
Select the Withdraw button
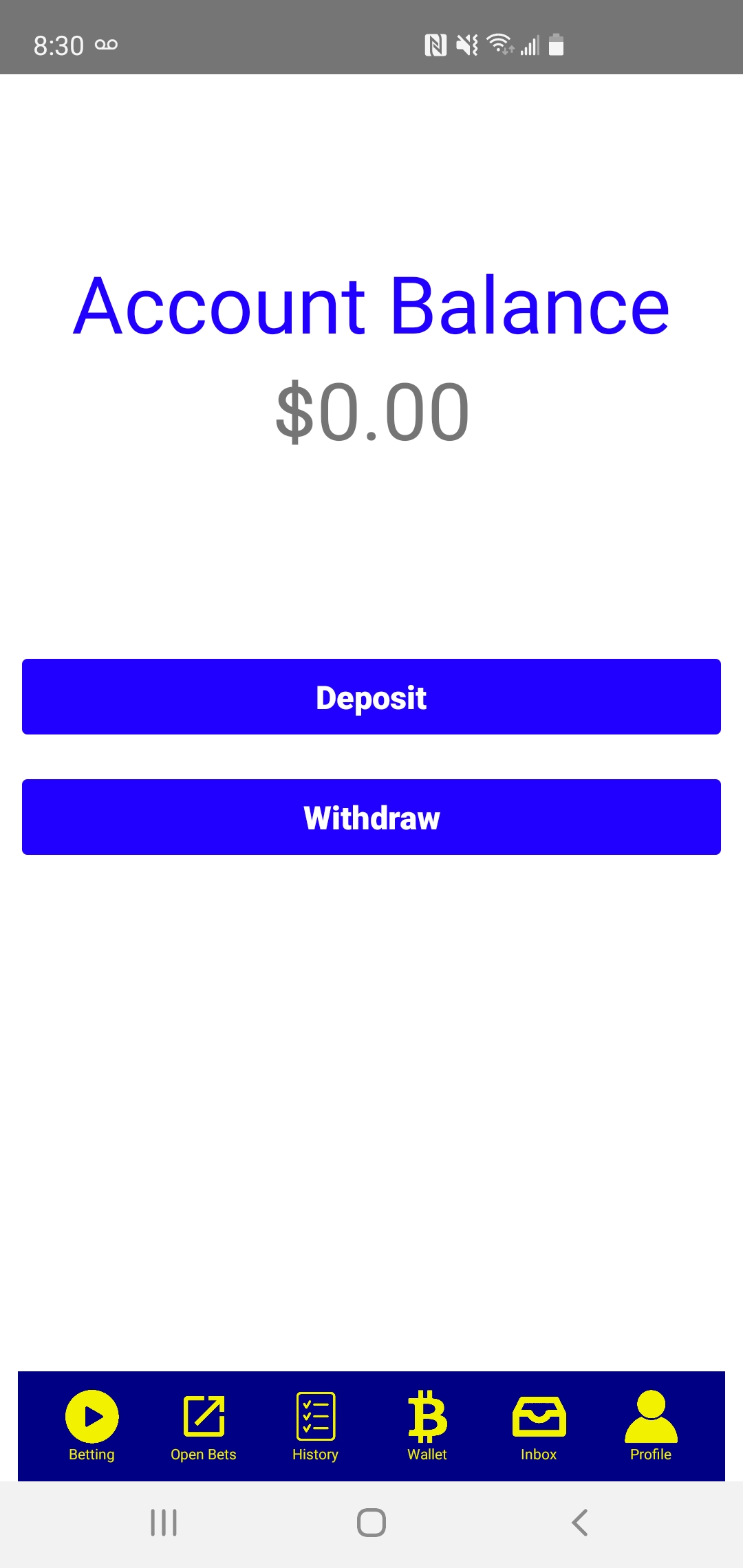[x=371, y=817]
